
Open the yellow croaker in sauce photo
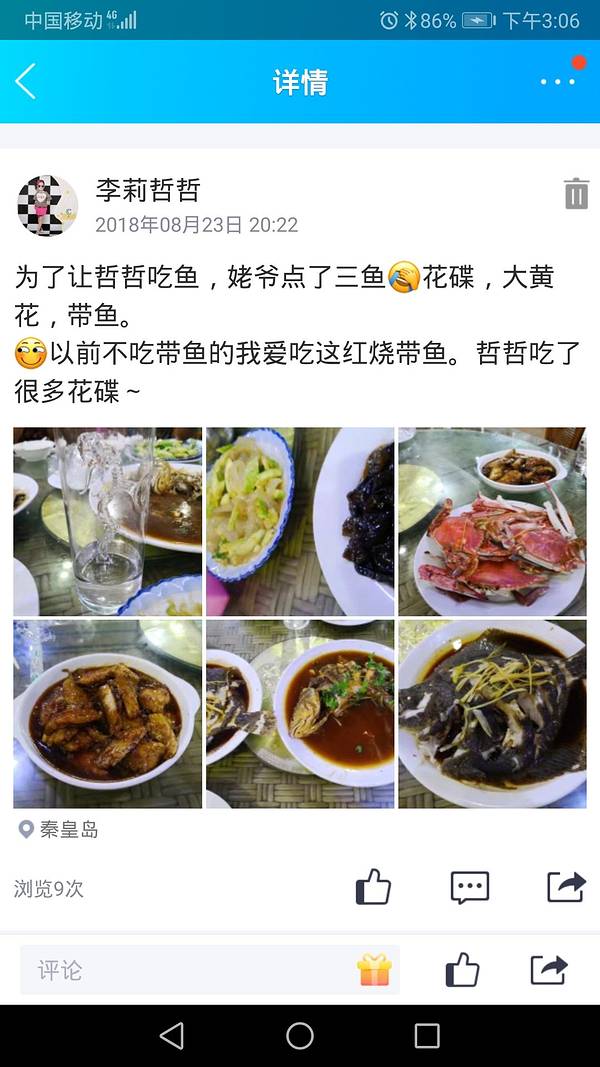300,714
